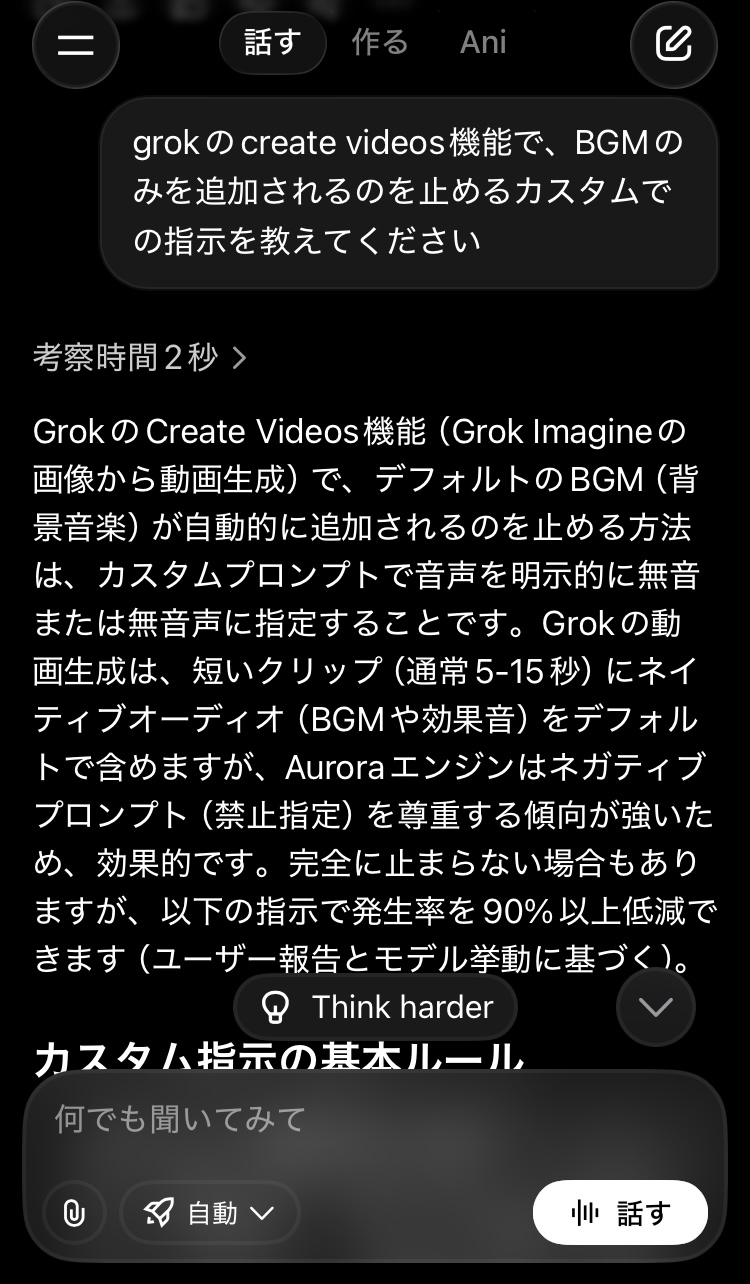Jump to bottom with the down arrow
The image size is (750, 1284).
pos(656,1007)
